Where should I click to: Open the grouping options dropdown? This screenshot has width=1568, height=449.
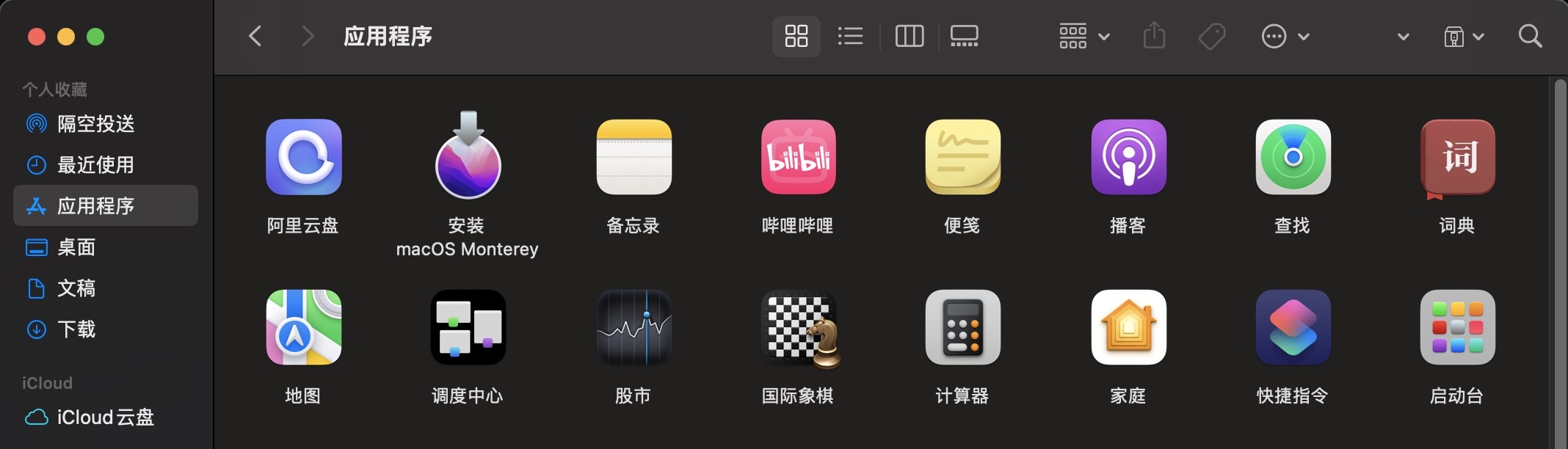1084,36
